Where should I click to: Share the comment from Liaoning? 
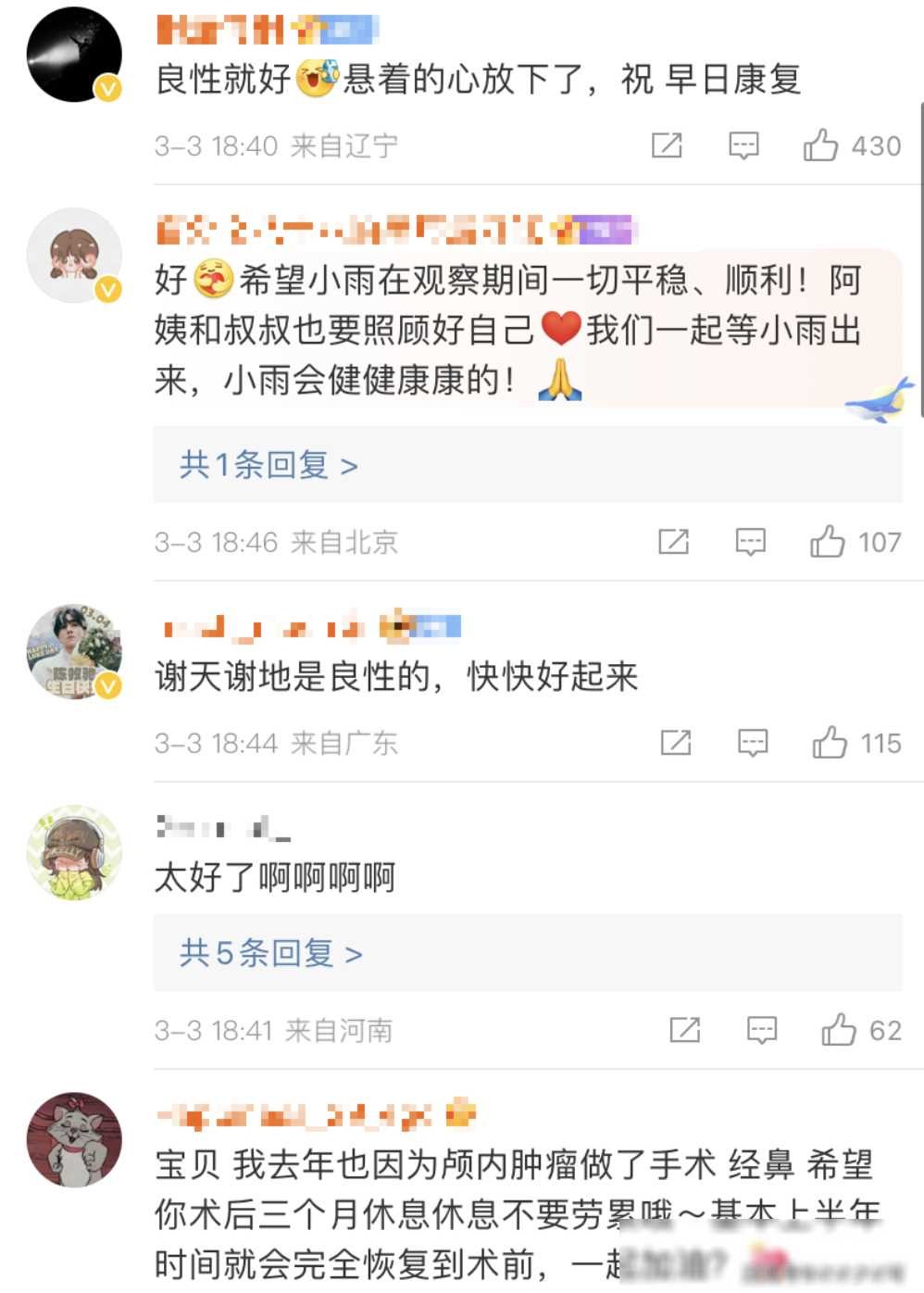click(x=667, y=145)
